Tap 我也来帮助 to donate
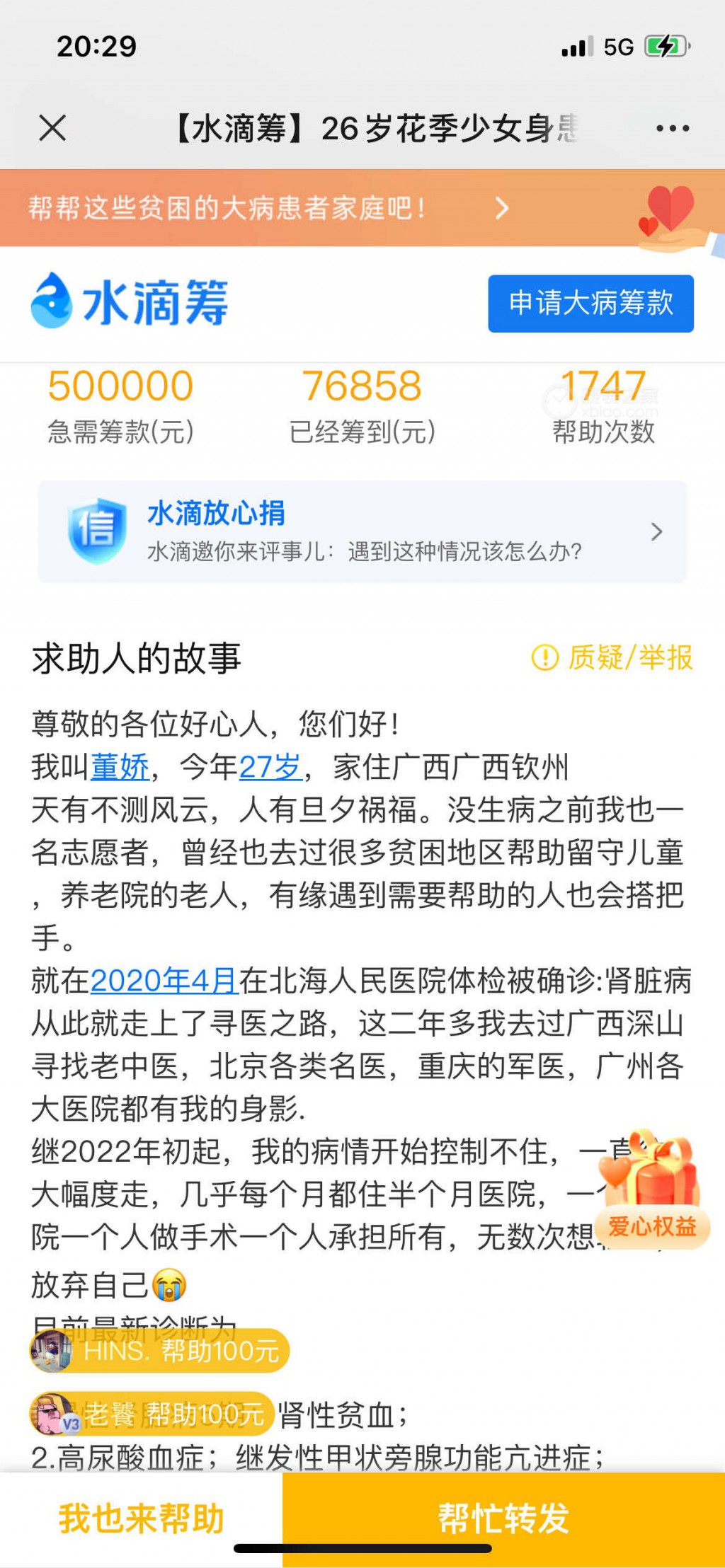Viewport: 725px width, 1568px height. click(x=141, y=1518)
